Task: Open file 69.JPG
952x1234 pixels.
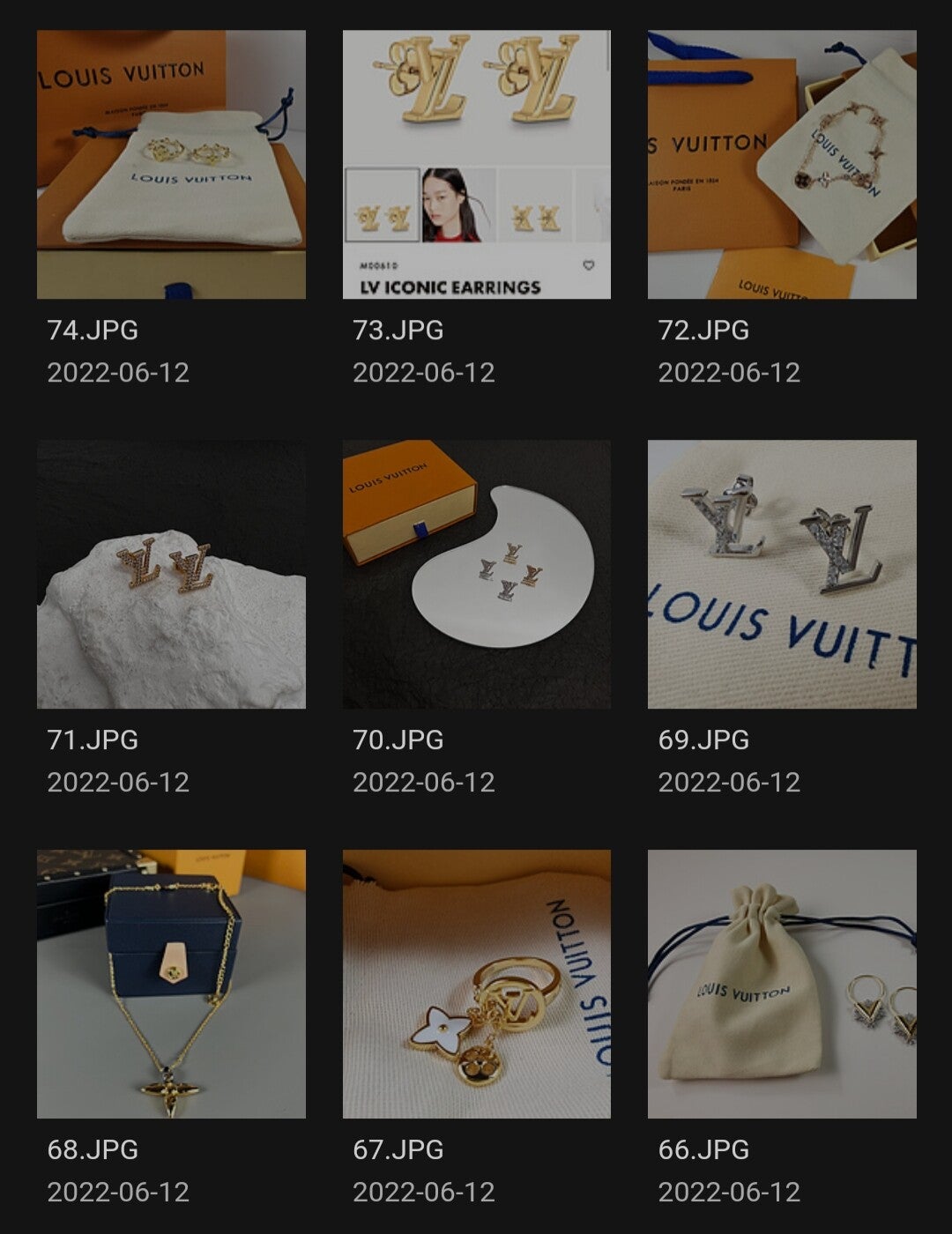Action: click(782, 574)
